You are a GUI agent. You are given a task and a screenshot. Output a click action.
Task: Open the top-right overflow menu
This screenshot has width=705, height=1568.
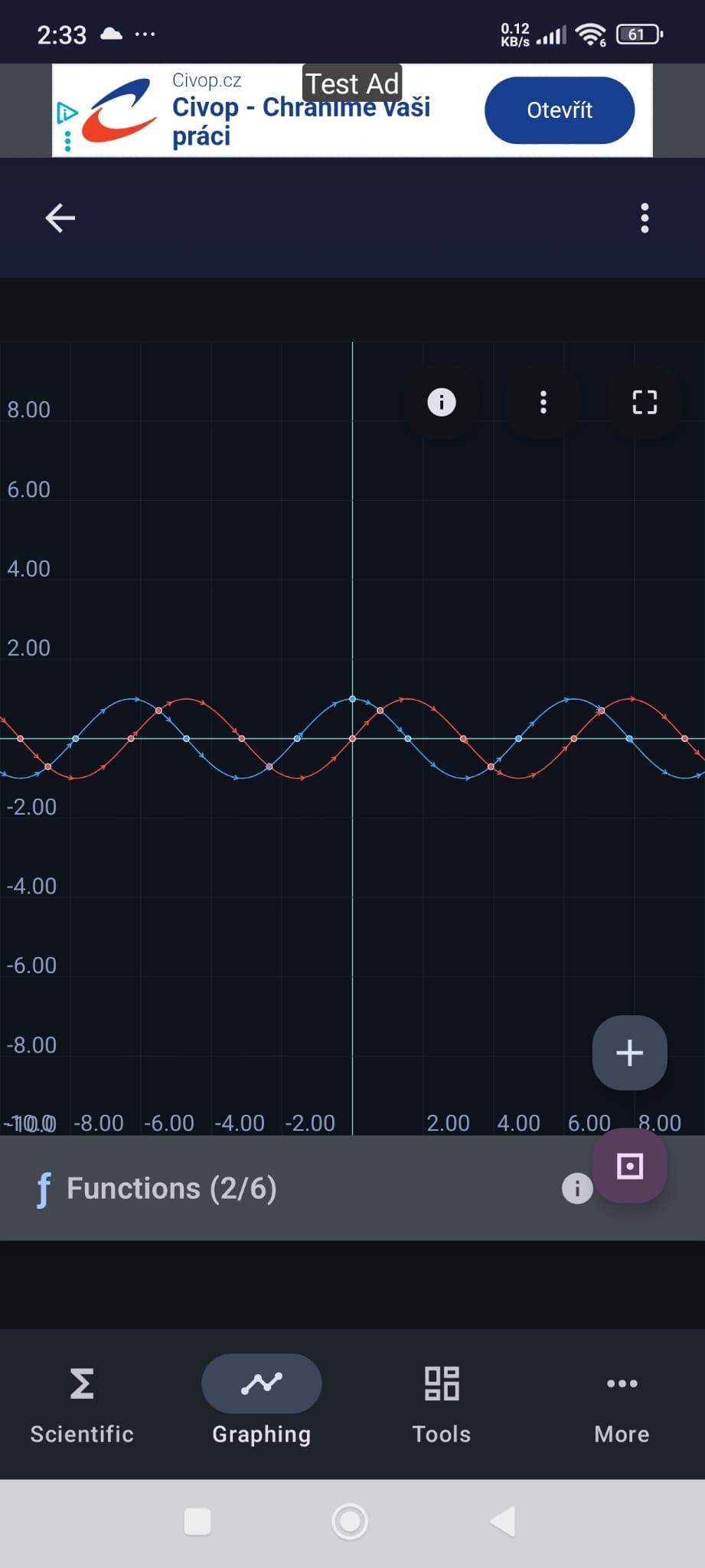point(645,217)
